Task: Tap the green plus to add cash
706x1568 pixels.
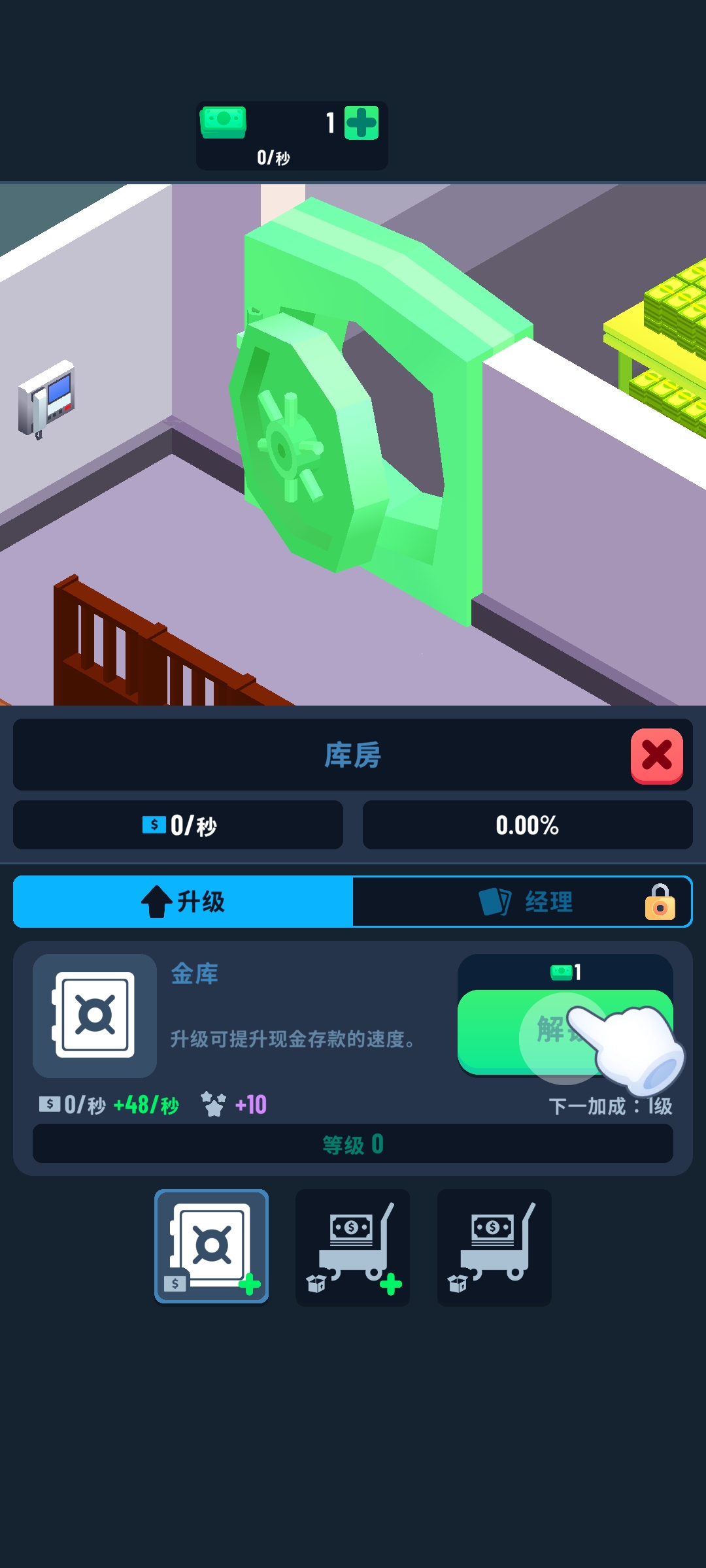Action: tap(361, 123)
